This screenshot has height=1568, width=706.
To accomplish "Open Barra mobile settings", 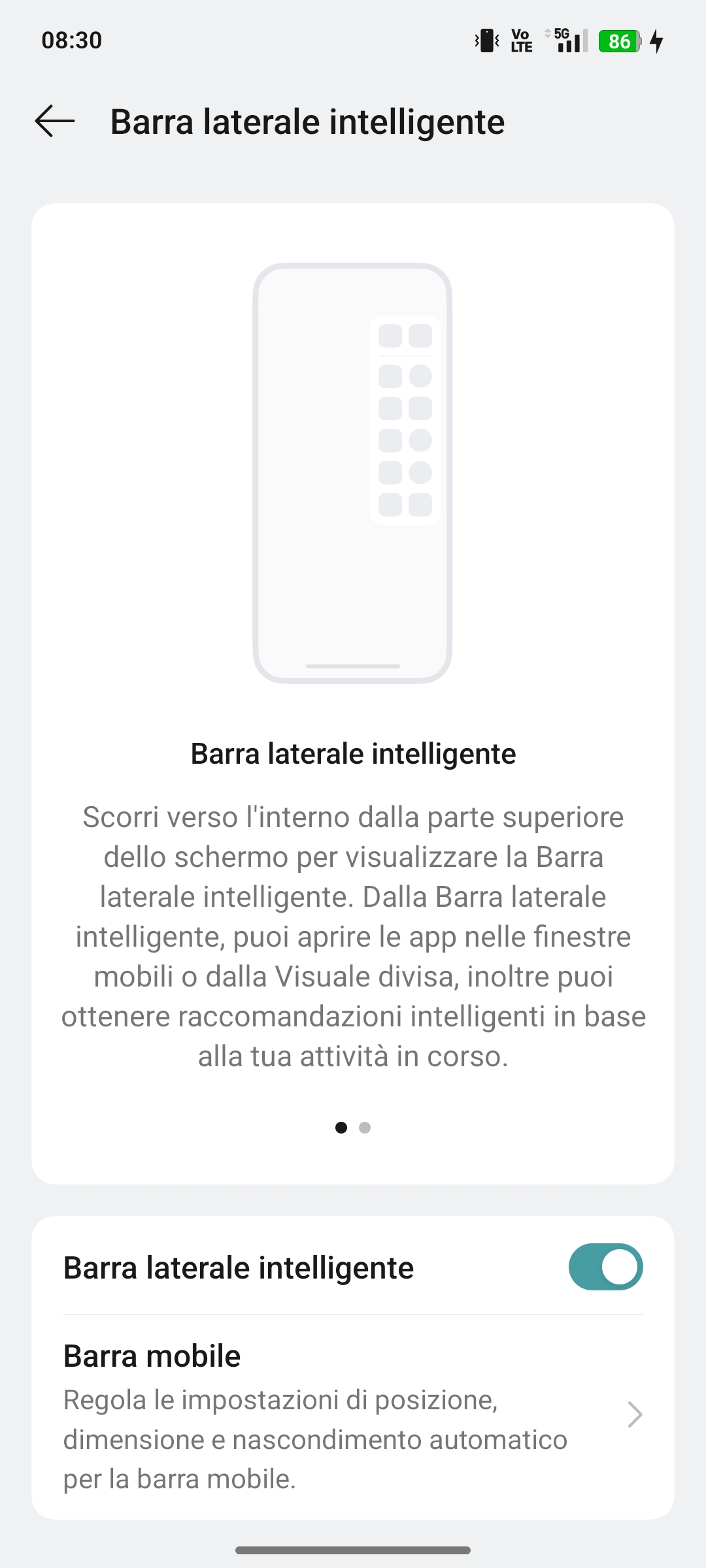I will 353,1415.
